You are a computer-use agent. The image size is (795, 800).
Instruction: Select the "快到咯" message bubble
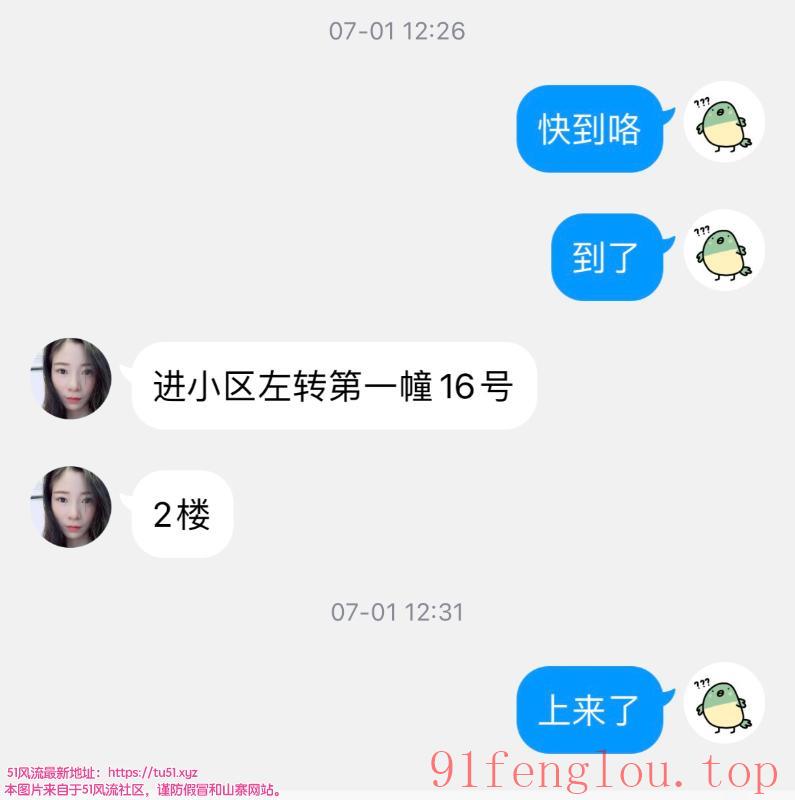[590, 128]
